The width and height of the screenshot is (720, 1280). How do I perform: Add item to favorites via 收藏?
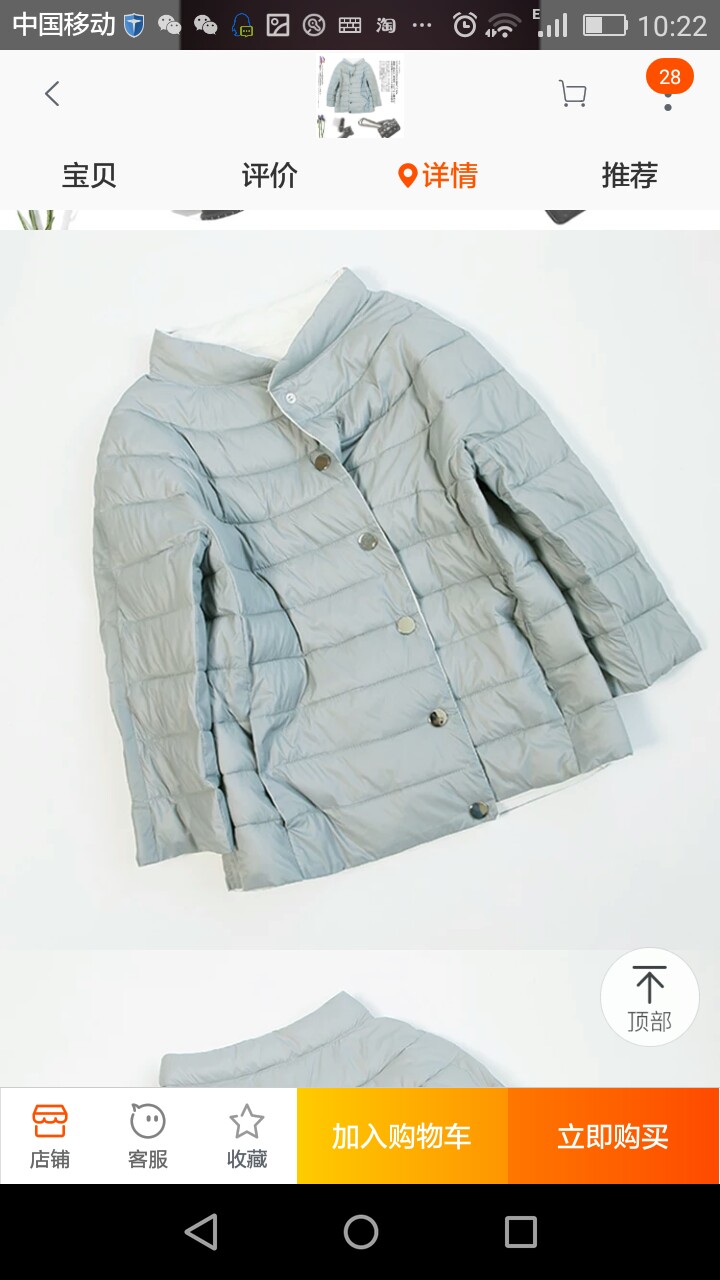point(247,1136)
